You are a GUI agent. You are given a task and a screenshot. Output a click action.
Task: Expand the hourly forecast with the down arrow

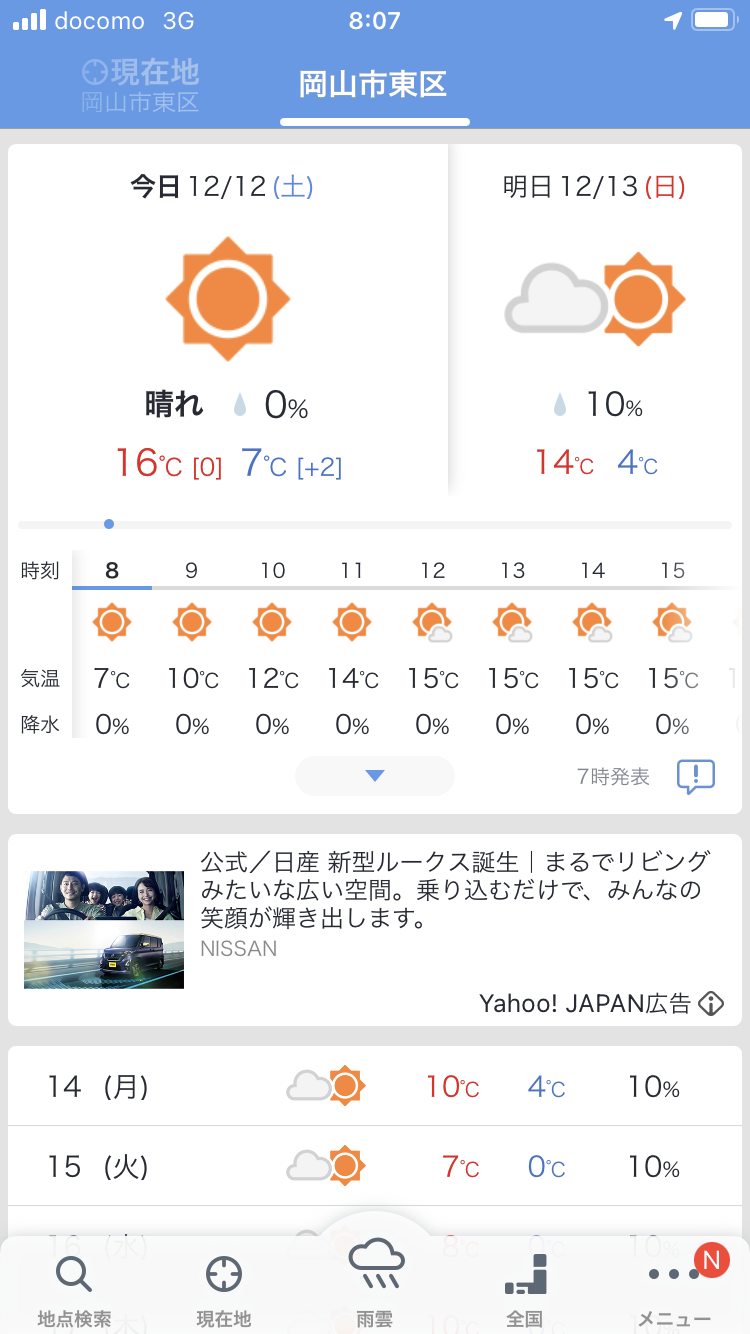pos(375,776)
